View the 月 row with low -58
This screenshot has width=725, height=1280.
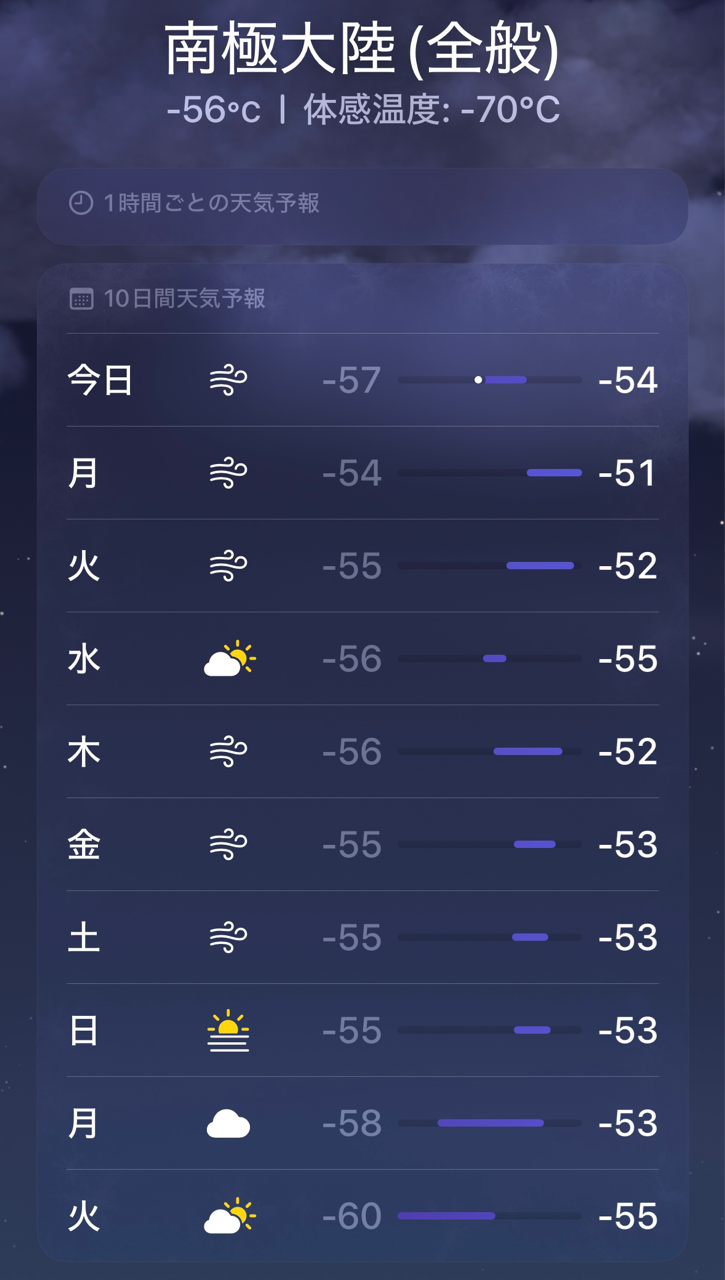point(362,1124)
